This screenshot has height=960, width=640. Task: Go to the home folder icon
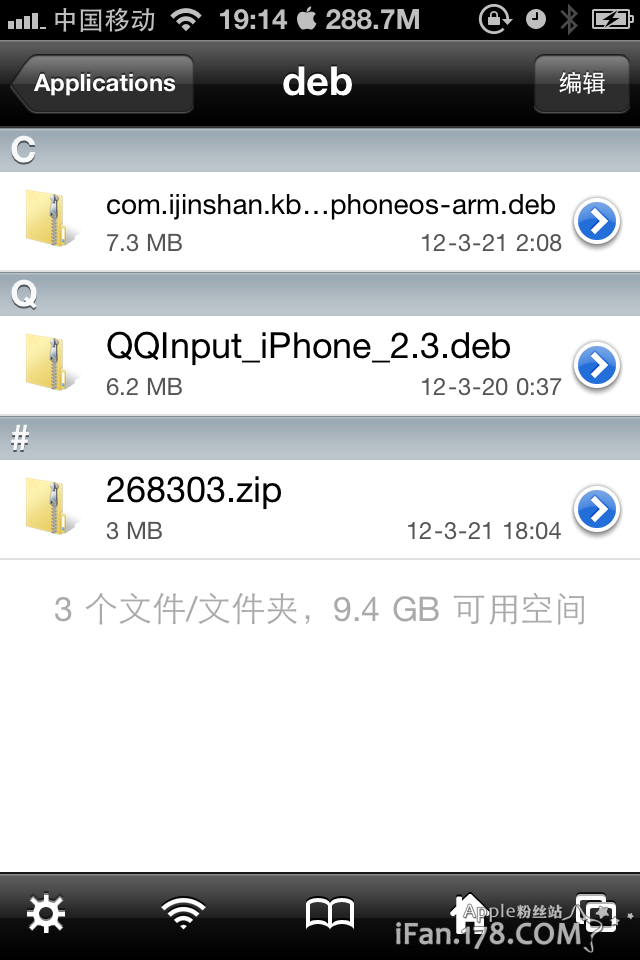470,912
